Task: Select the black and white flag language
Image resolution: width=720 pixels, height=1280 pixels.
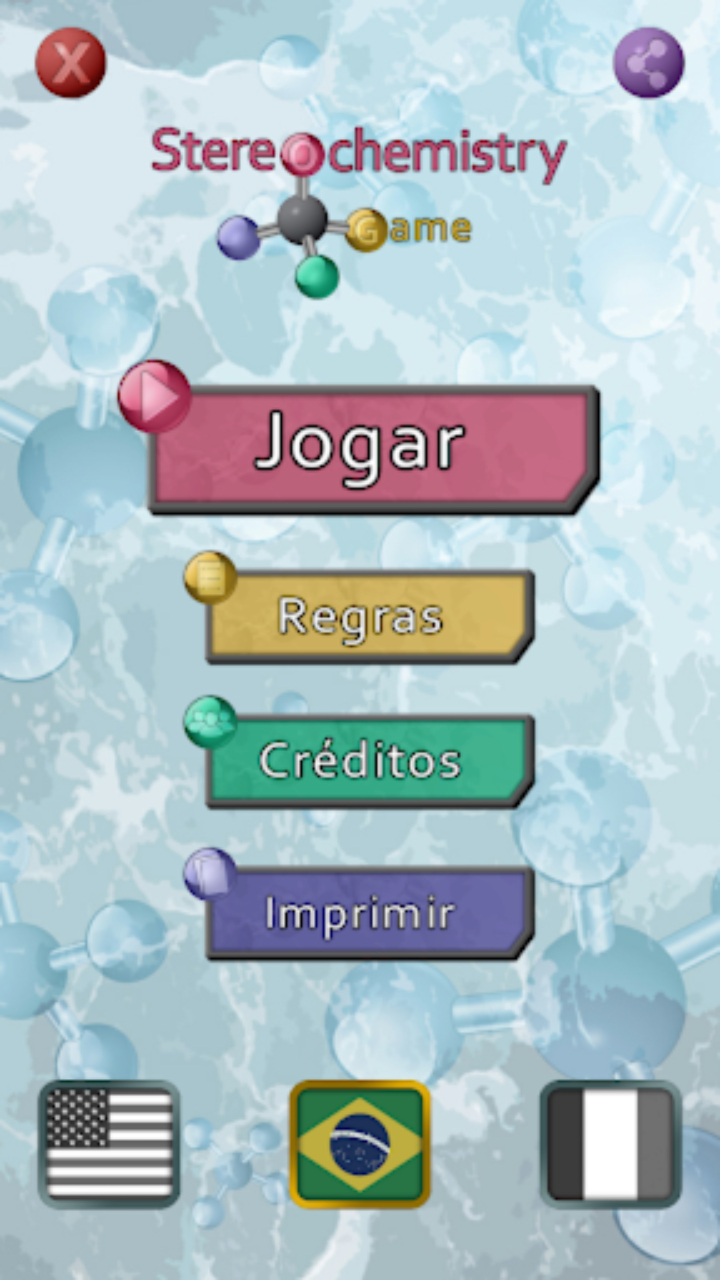Action: 610,1143
